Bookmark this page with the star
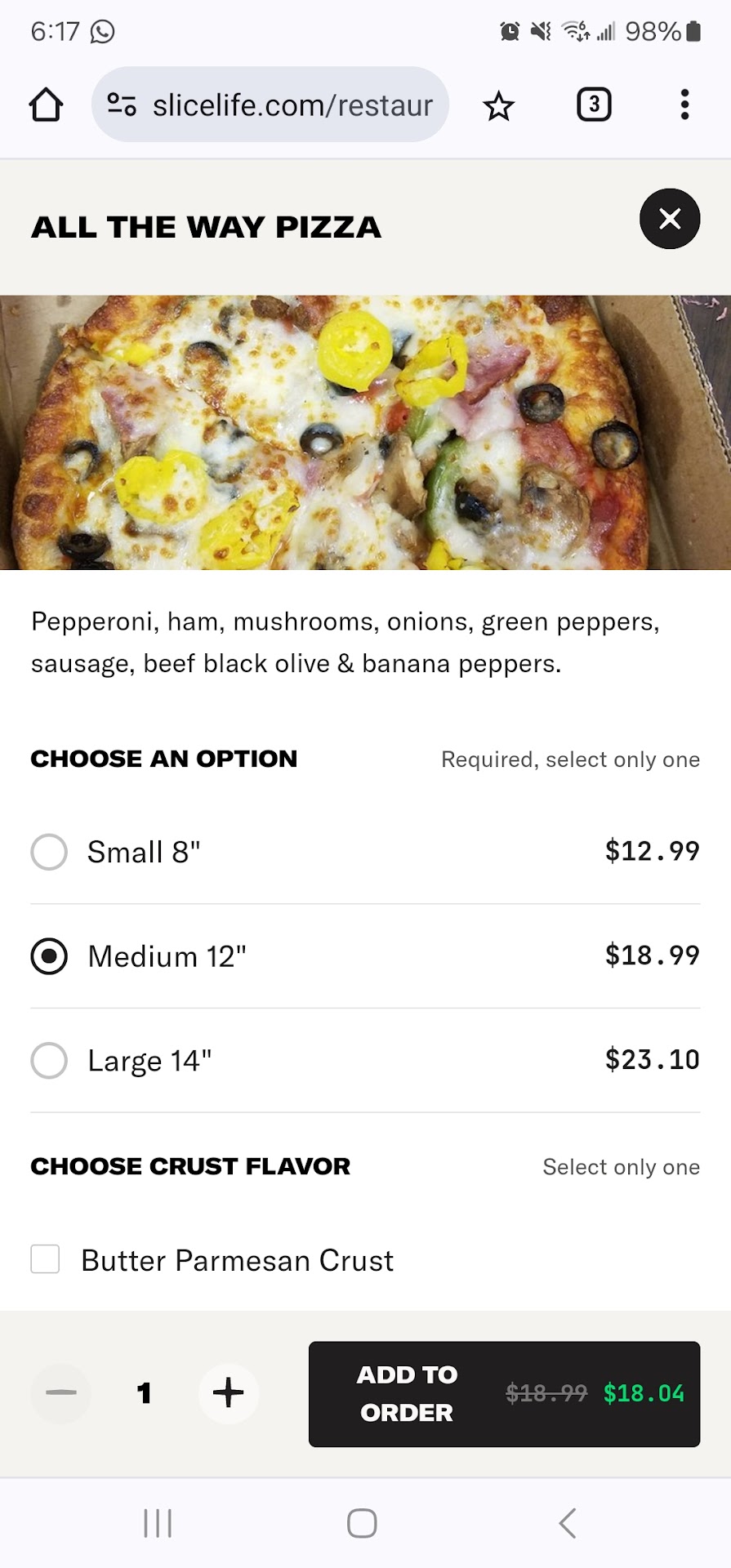 [x=498, y=106]
